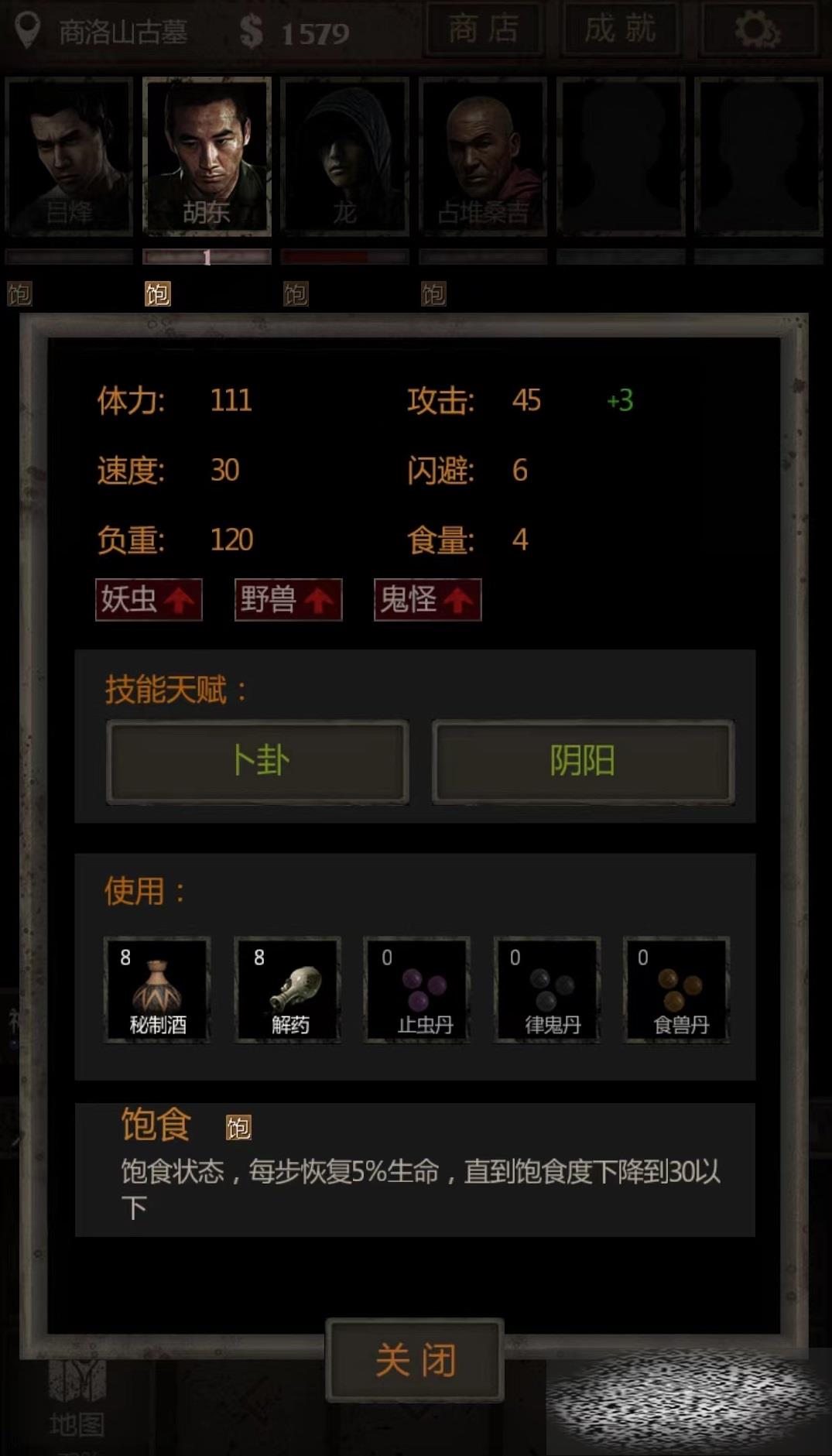Open the 商店 shop
832x1456 pixels.
[484, 29]
